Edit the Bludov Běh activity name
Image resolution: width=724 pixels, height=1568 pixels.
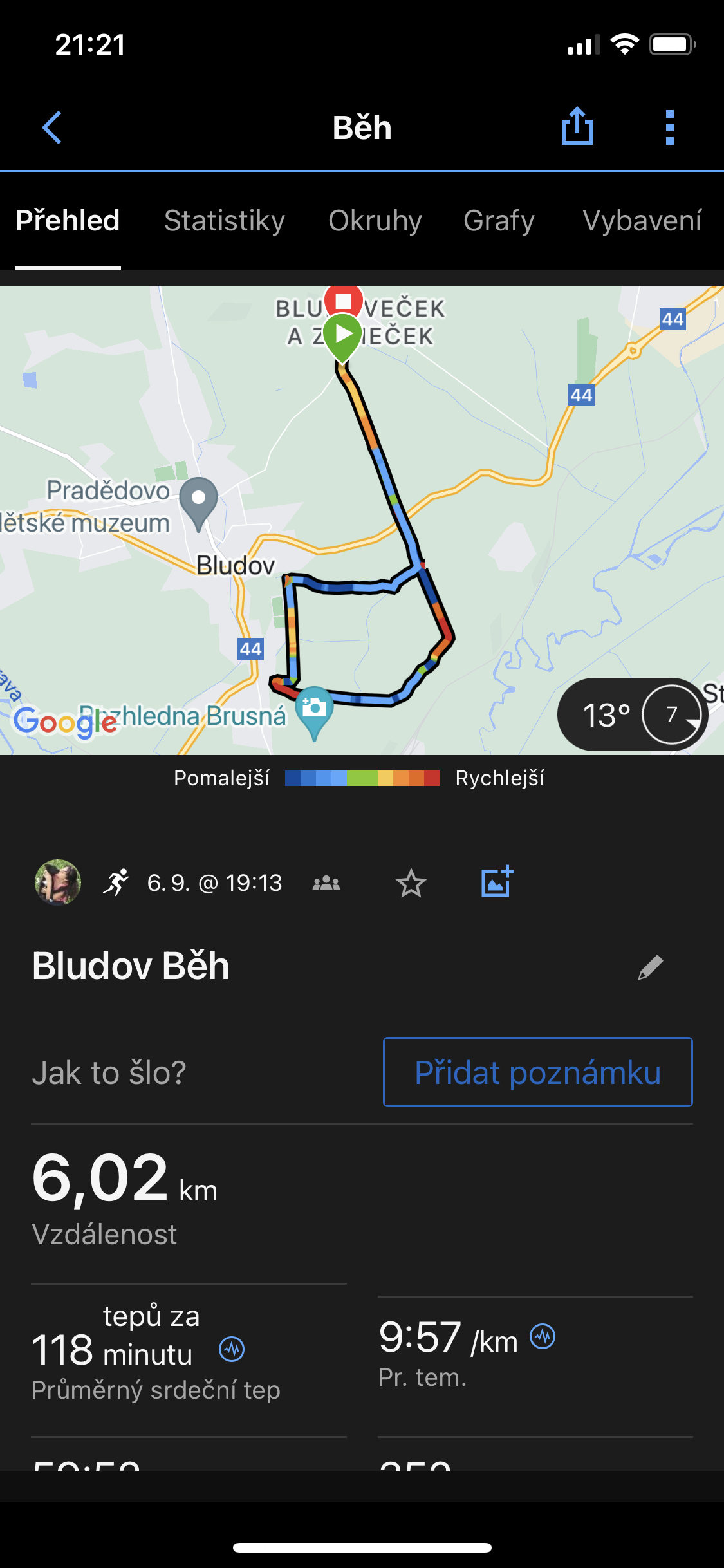coord(650,967)
